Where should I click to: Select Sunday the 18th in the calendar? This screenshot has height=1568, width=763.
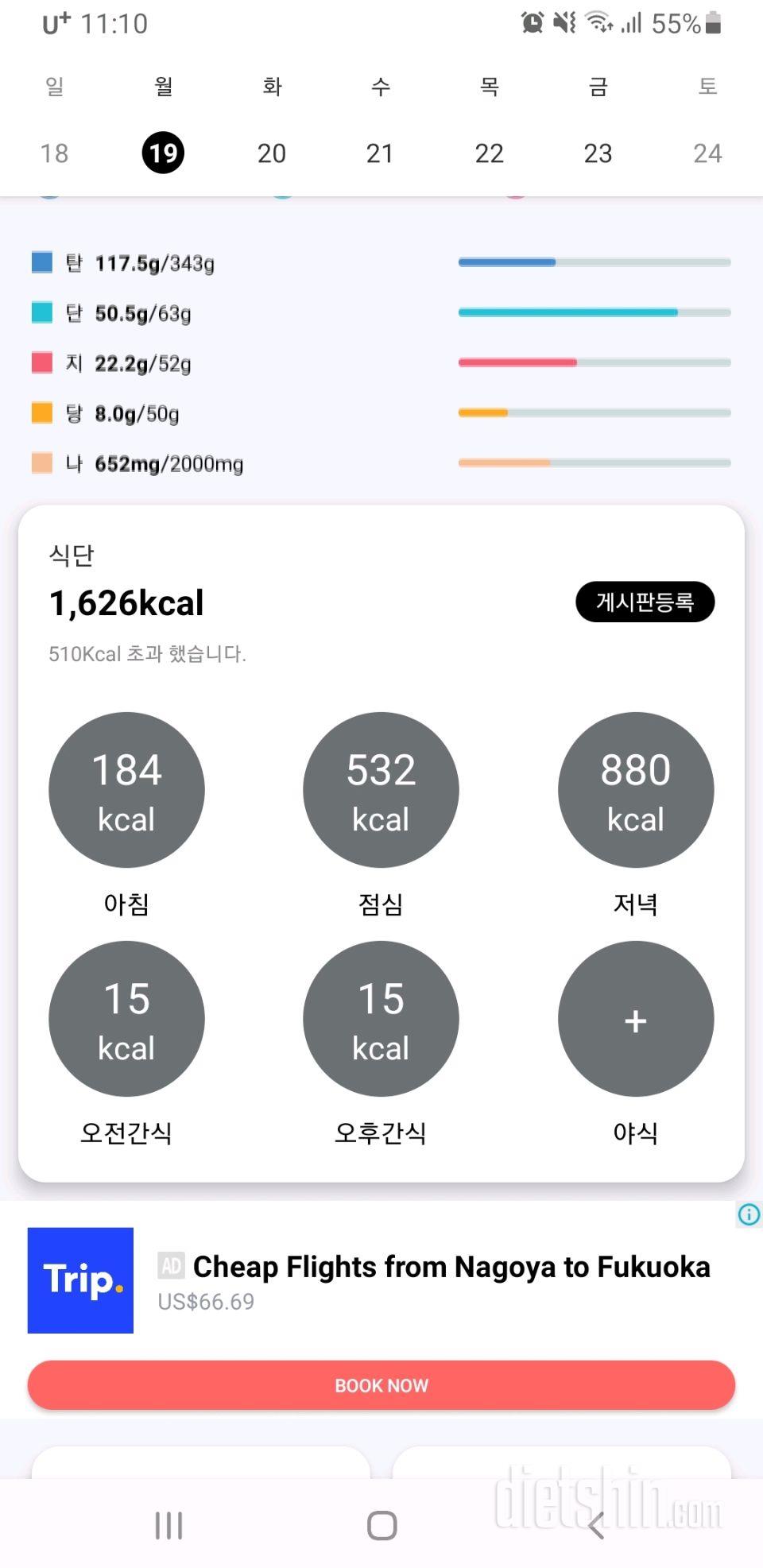[x=54, y=153]
